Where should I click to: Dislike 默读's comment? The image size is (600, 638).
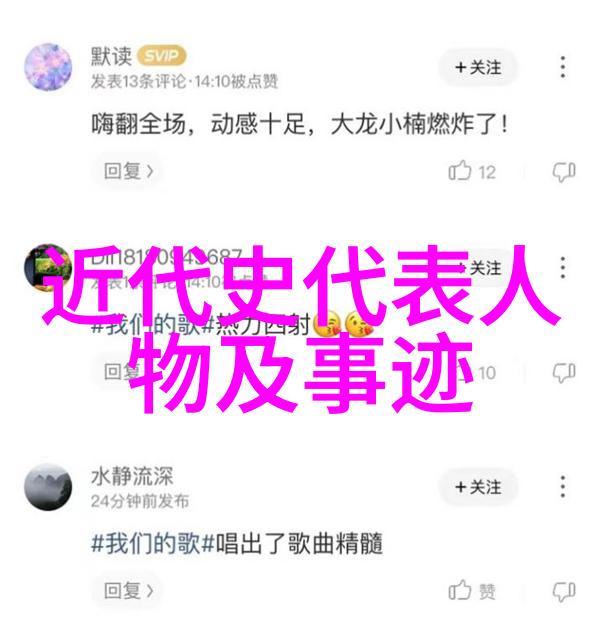[563, 172]
